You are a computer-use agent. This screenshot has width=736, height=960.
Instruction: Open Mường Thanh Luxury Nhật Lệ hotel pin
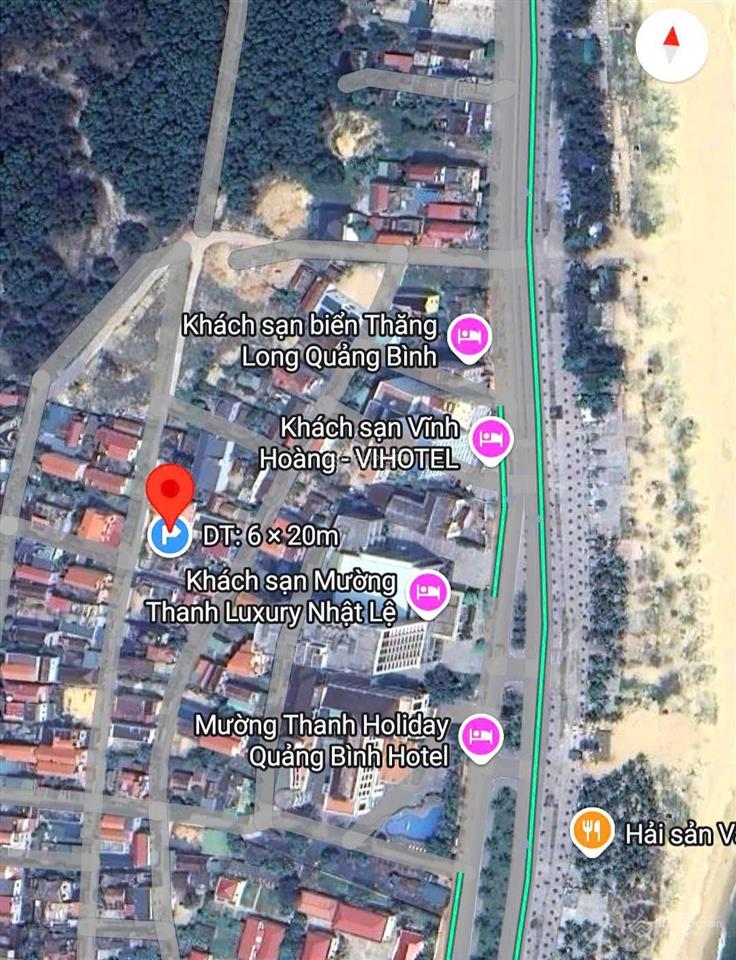[x=428, y=592]
